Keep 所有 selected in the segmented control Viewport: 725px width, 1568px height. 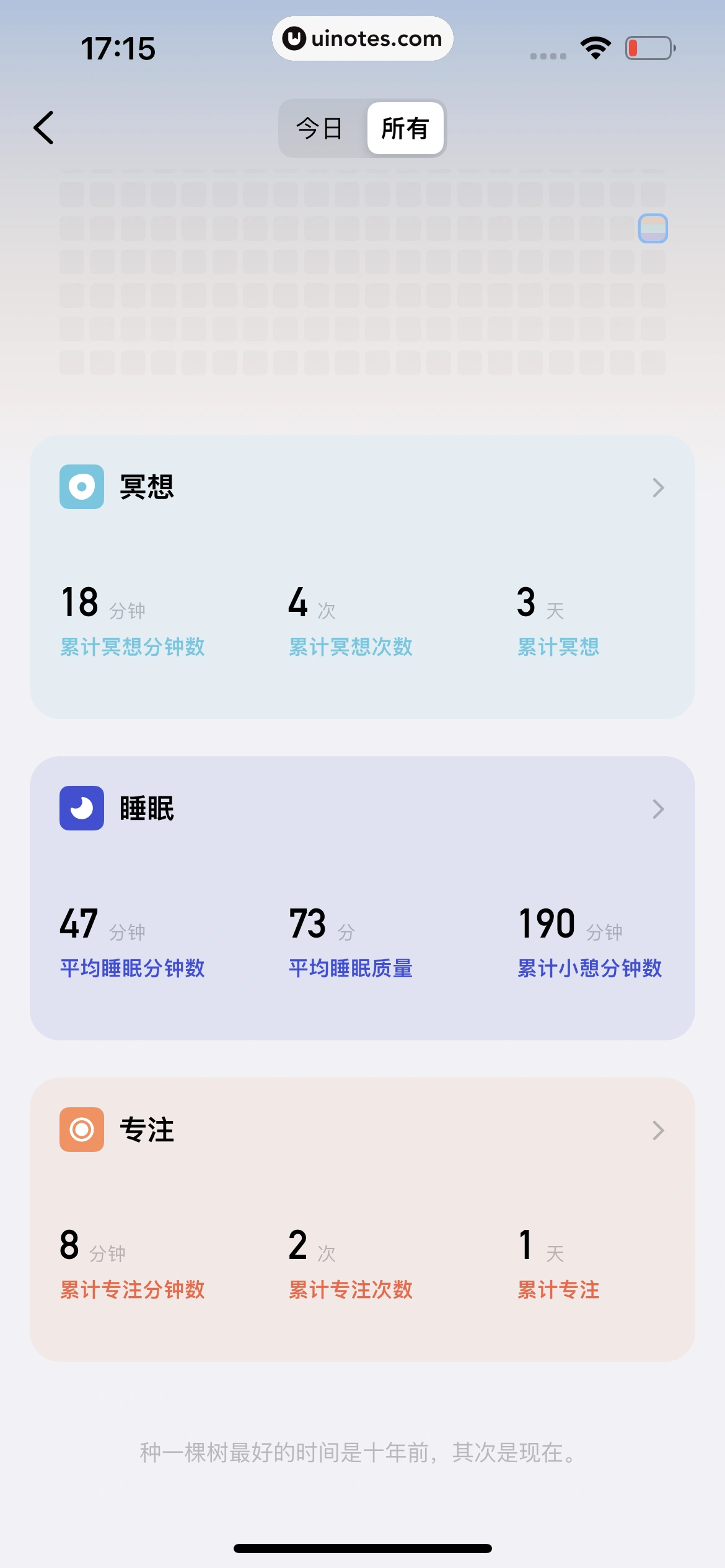point(405,129)
